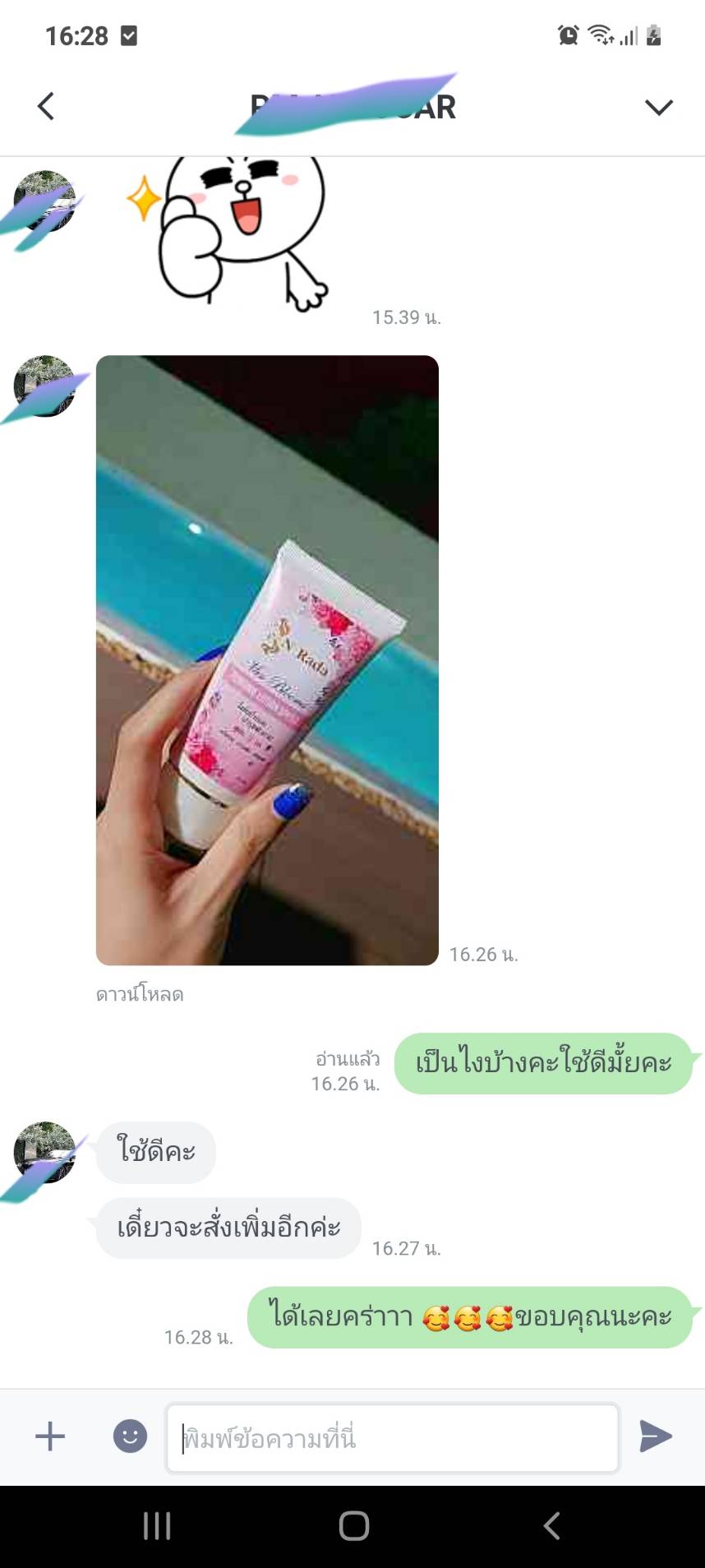Open the emoji sticker picker
The height and width of the screenshot is (1568, 705).
[130, 1436]
